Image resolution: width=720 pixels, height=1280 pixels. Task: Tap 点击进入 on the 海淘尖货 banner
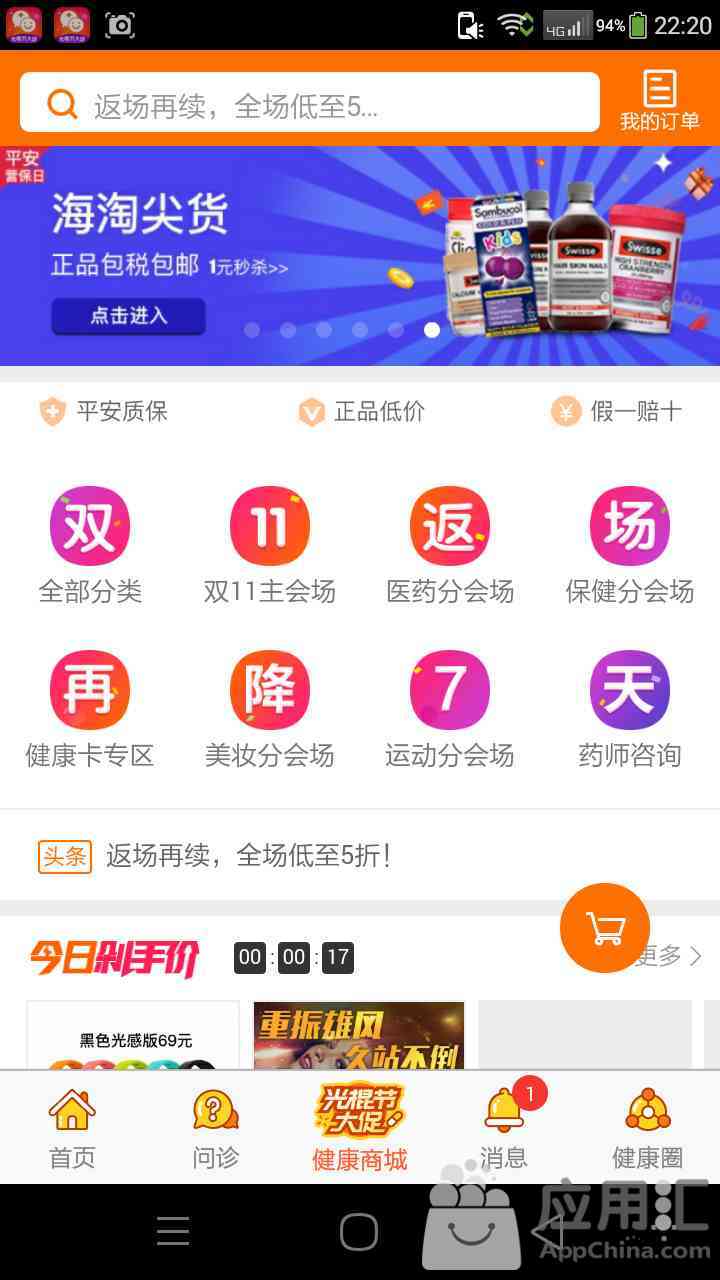[x=128, y=316]
